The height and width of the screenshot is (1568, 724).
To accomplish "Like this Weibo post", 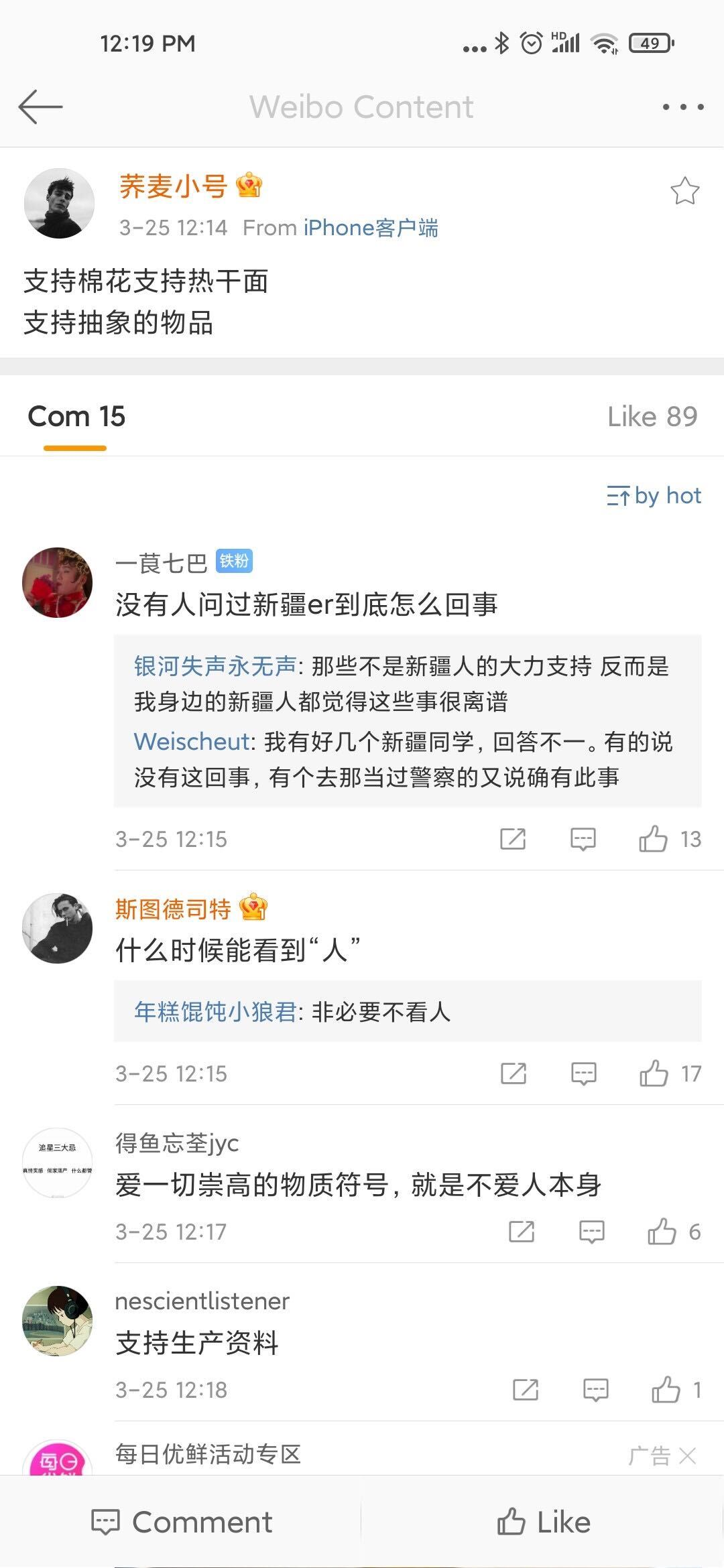I will tap(544, 1522).
